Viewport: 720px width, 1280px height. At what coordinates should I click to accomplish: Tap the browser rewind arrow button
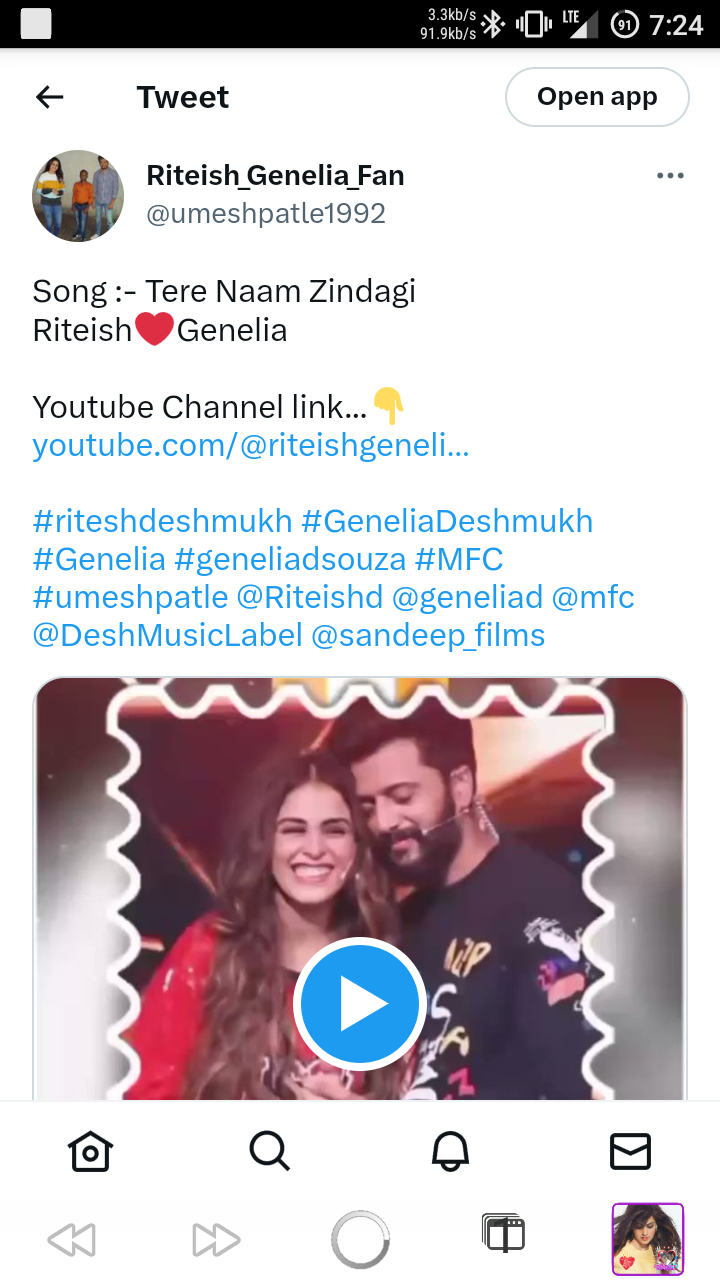72,1240
